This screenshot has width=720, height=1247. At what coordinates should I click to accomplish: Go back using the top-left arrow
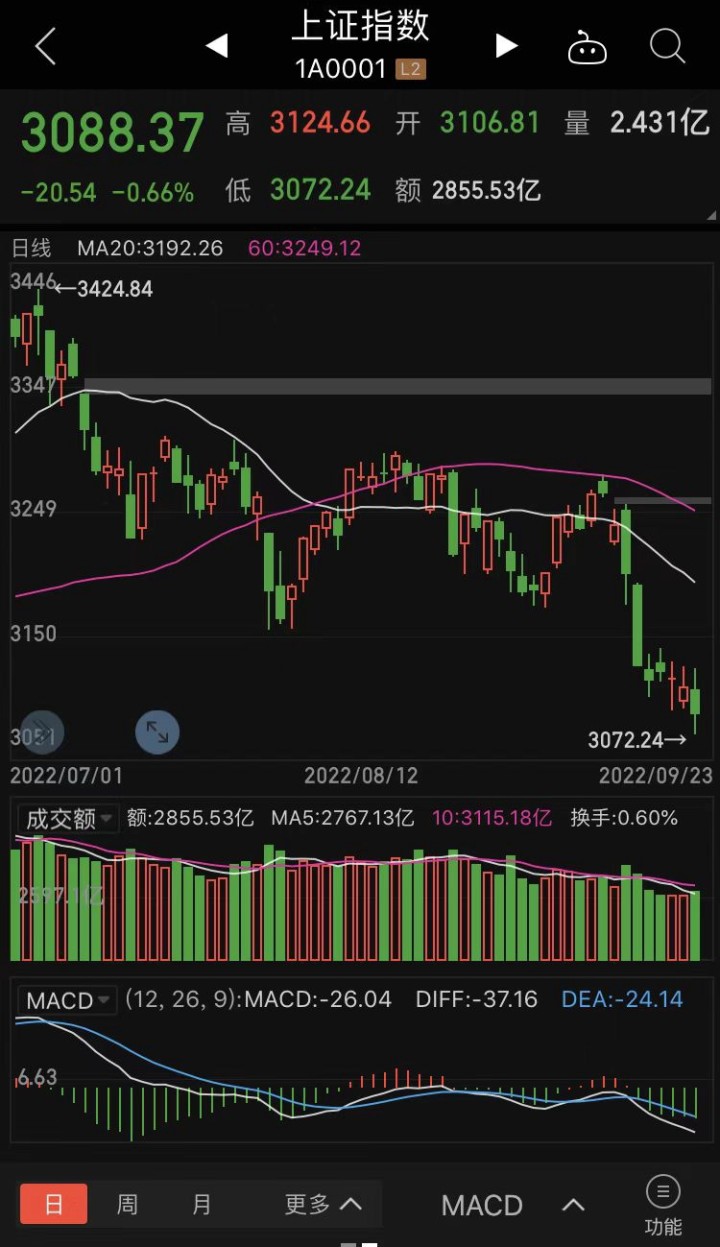pos(45,46)
